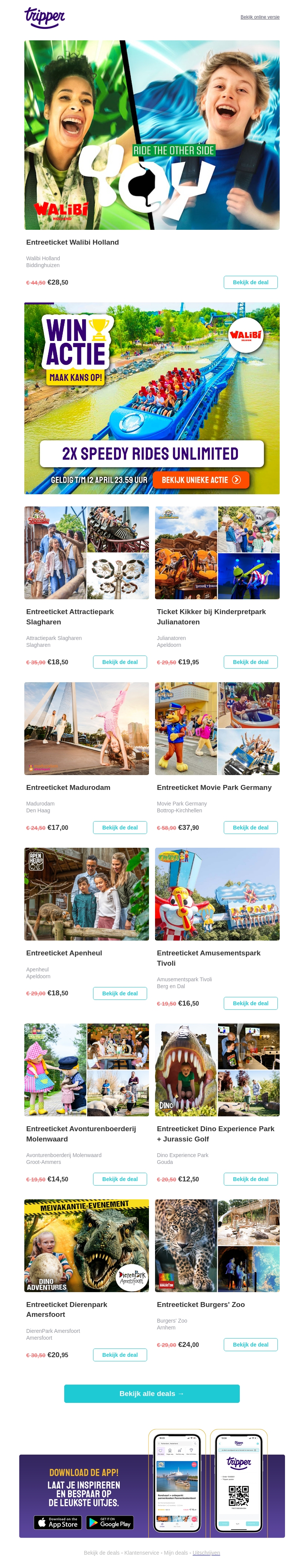View the Amusementspark Tivoli deal

(250, 1003)
